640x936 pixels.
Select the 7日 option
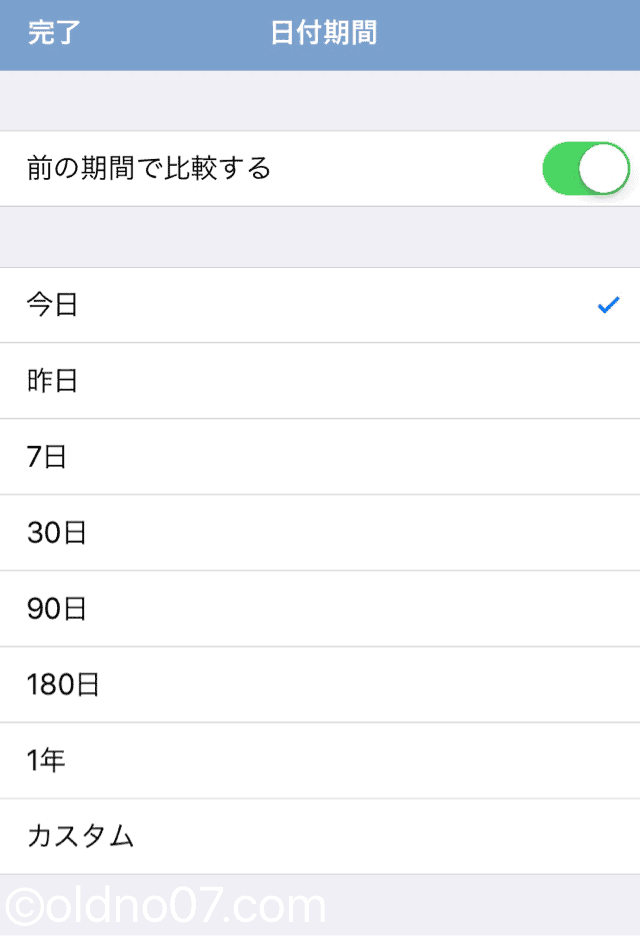(x=320, y=457)
